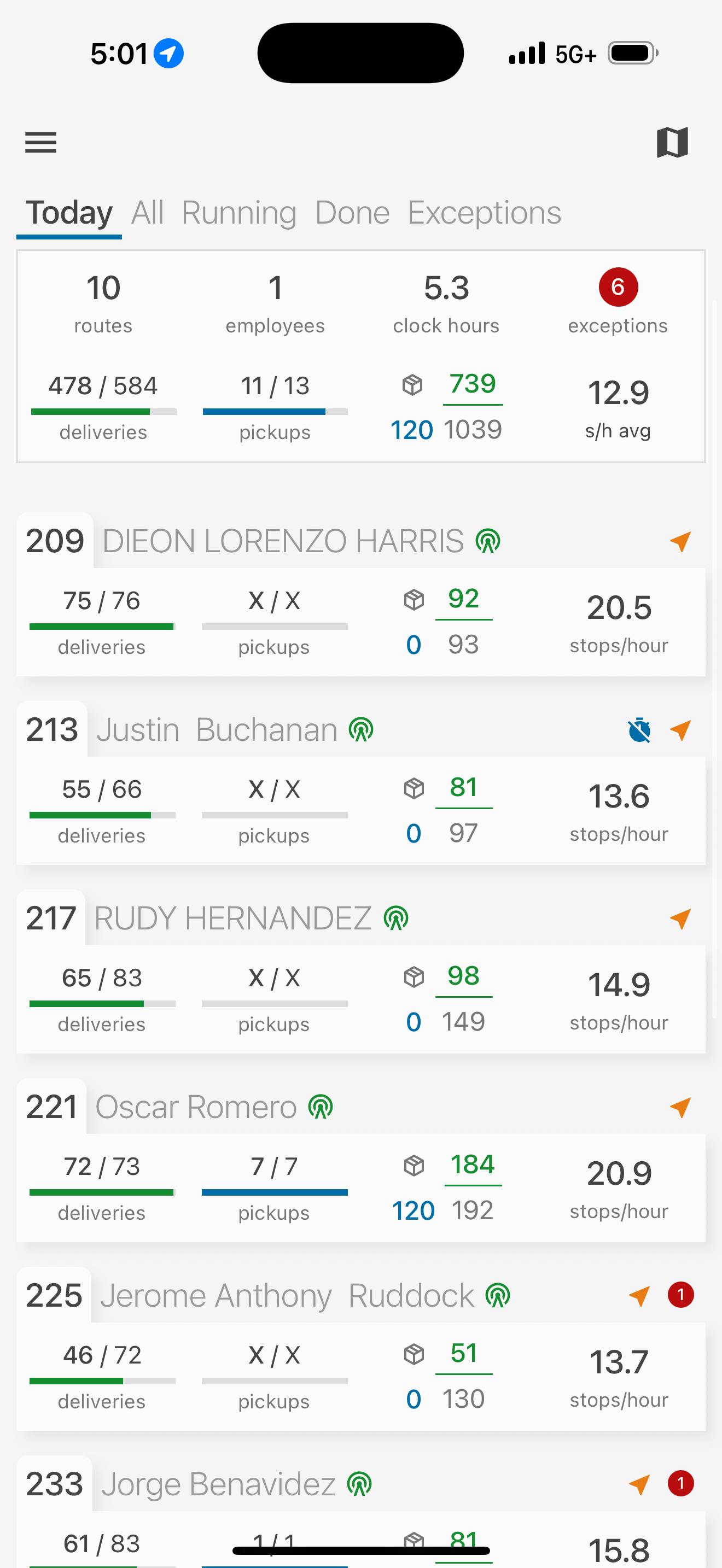Open the hamburger menu

coord(41,143)
